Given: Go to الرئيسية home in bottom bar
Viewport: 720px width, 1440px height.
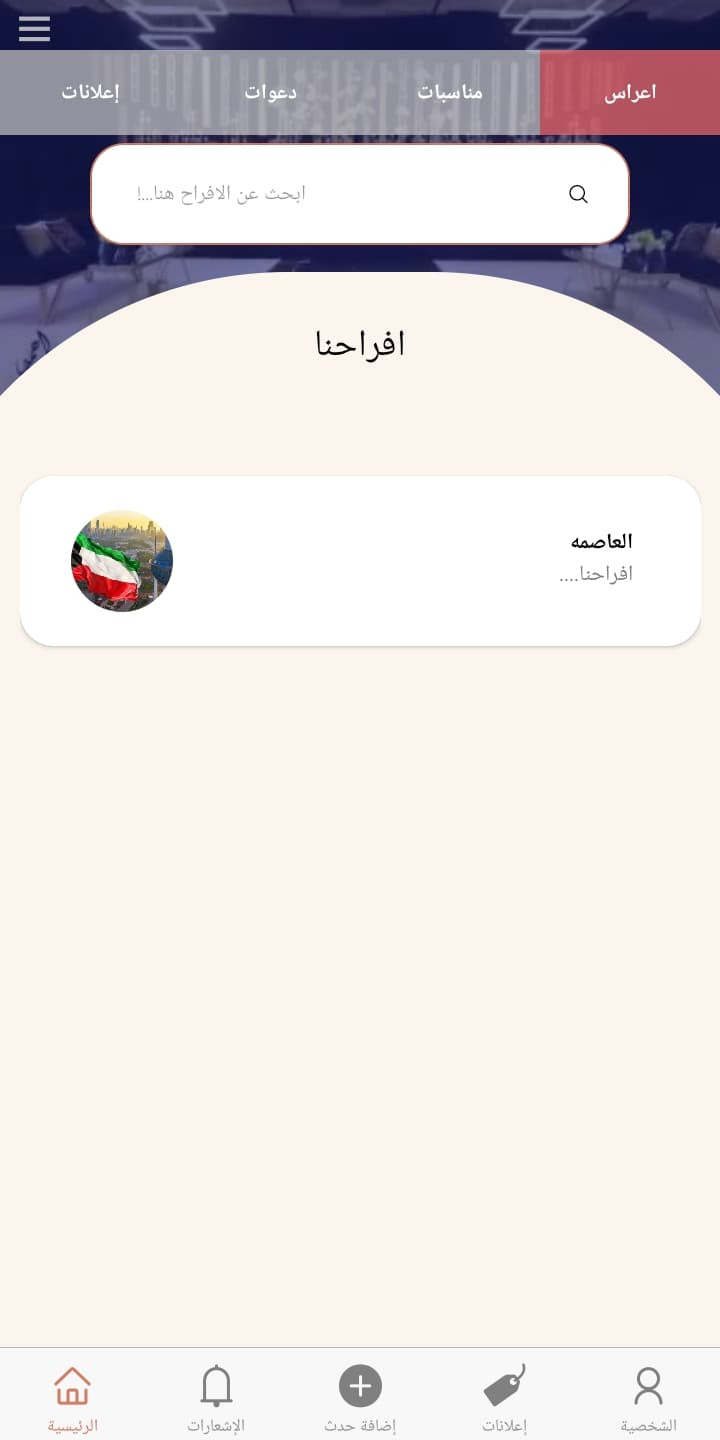Looking at the screenshot, I should point(72,1396).
